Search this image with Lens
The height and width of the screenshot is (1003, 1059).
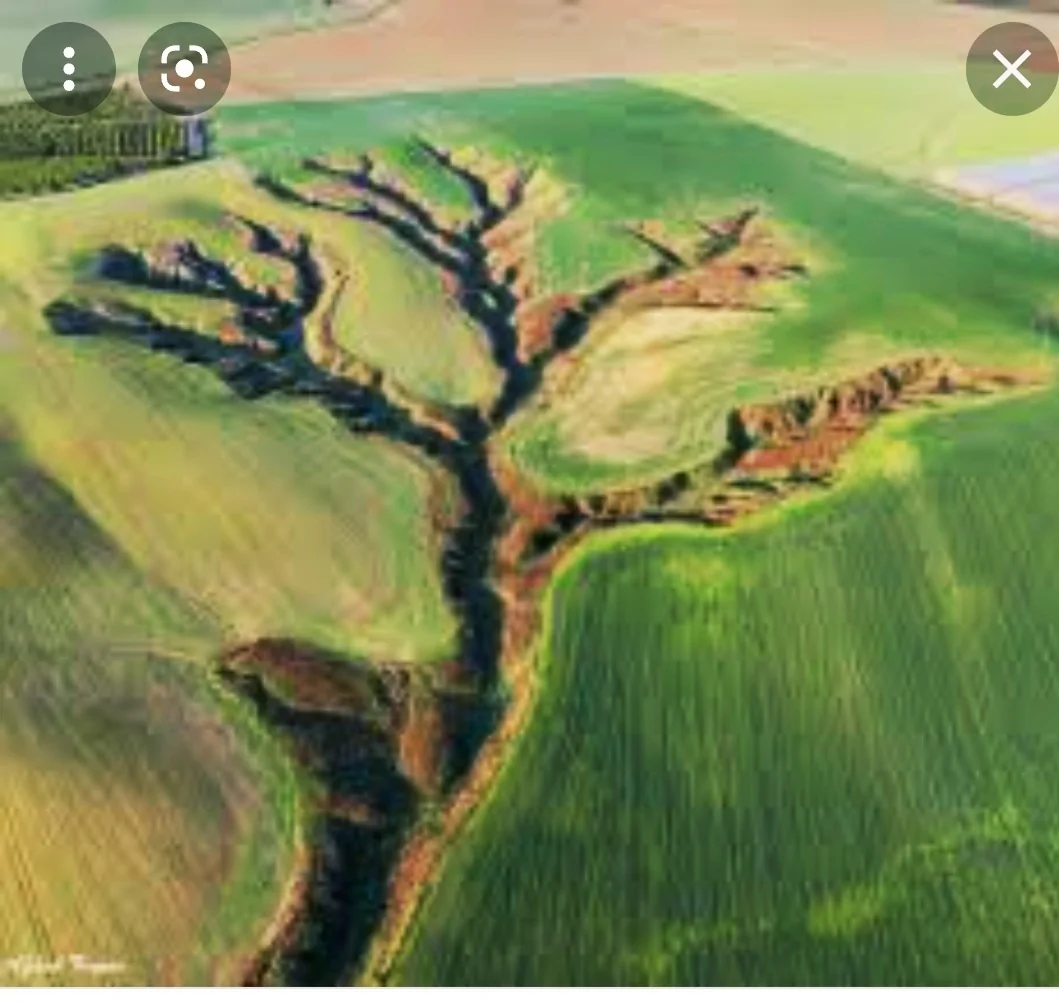[x=184, y=69]
